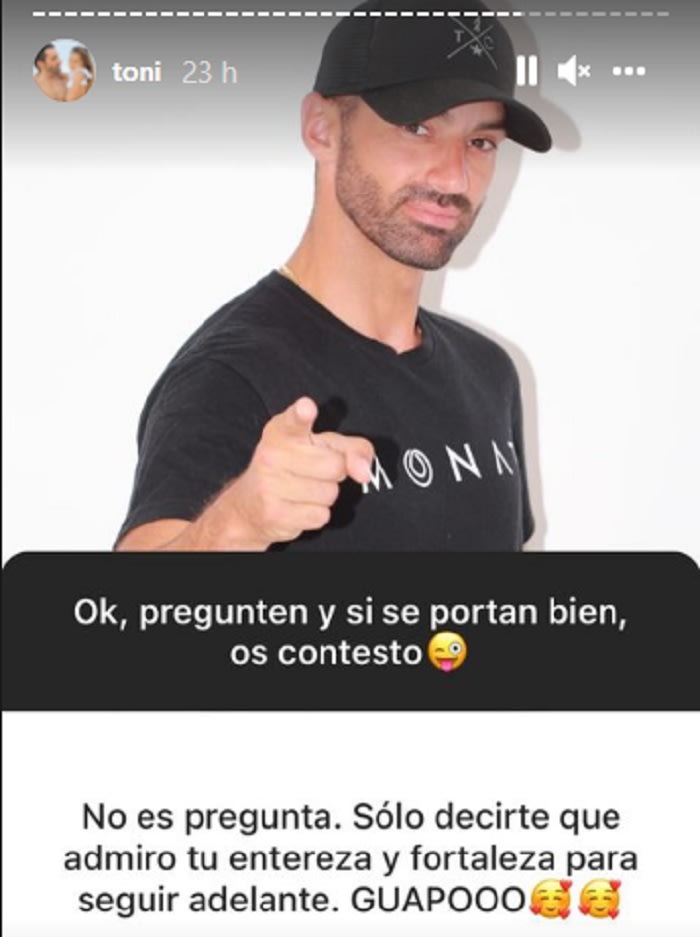Visit the toni username profile link
The image size is (700, 937).
137,73
